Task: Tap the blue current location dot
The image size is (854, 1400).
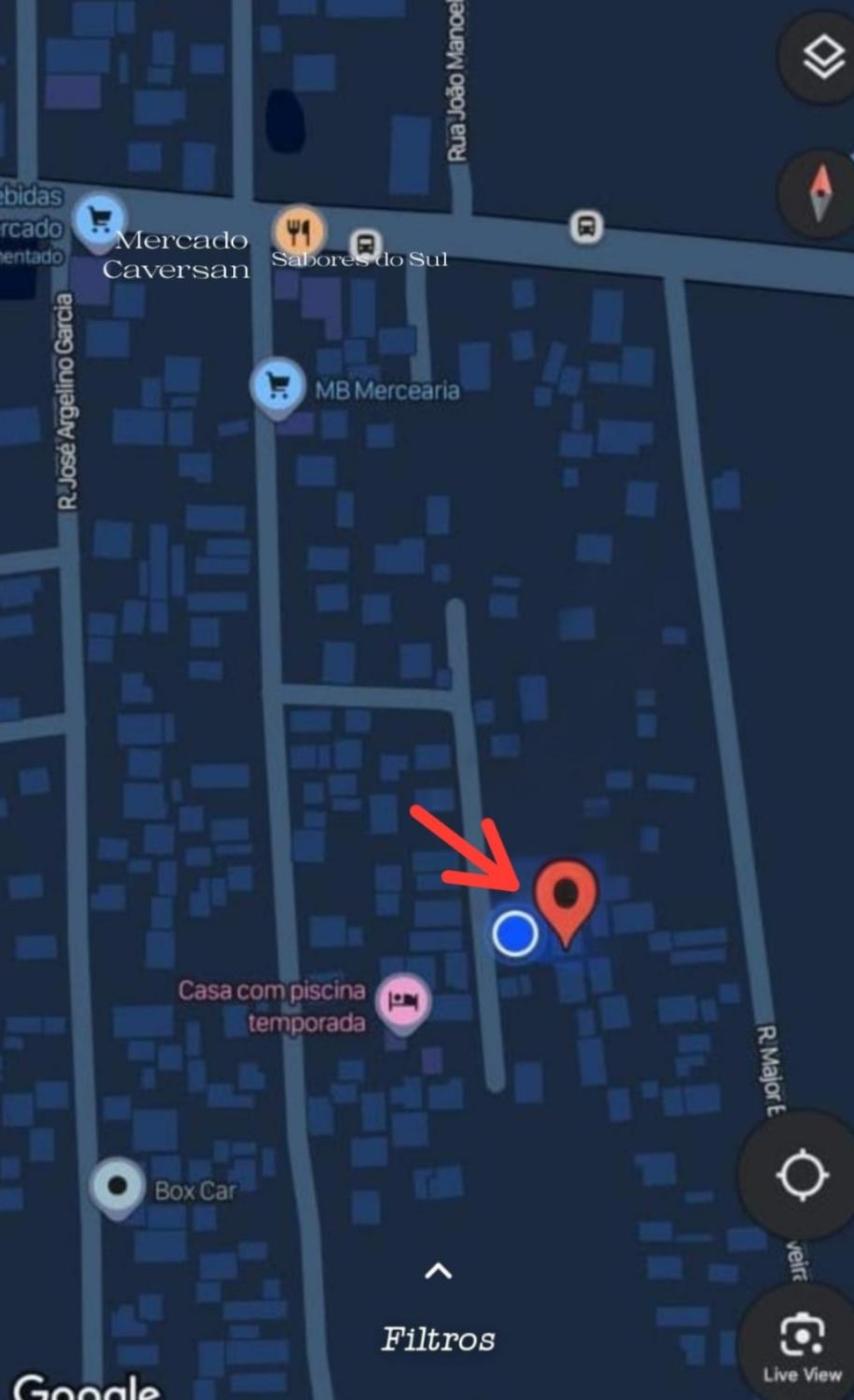Action: 515,933
